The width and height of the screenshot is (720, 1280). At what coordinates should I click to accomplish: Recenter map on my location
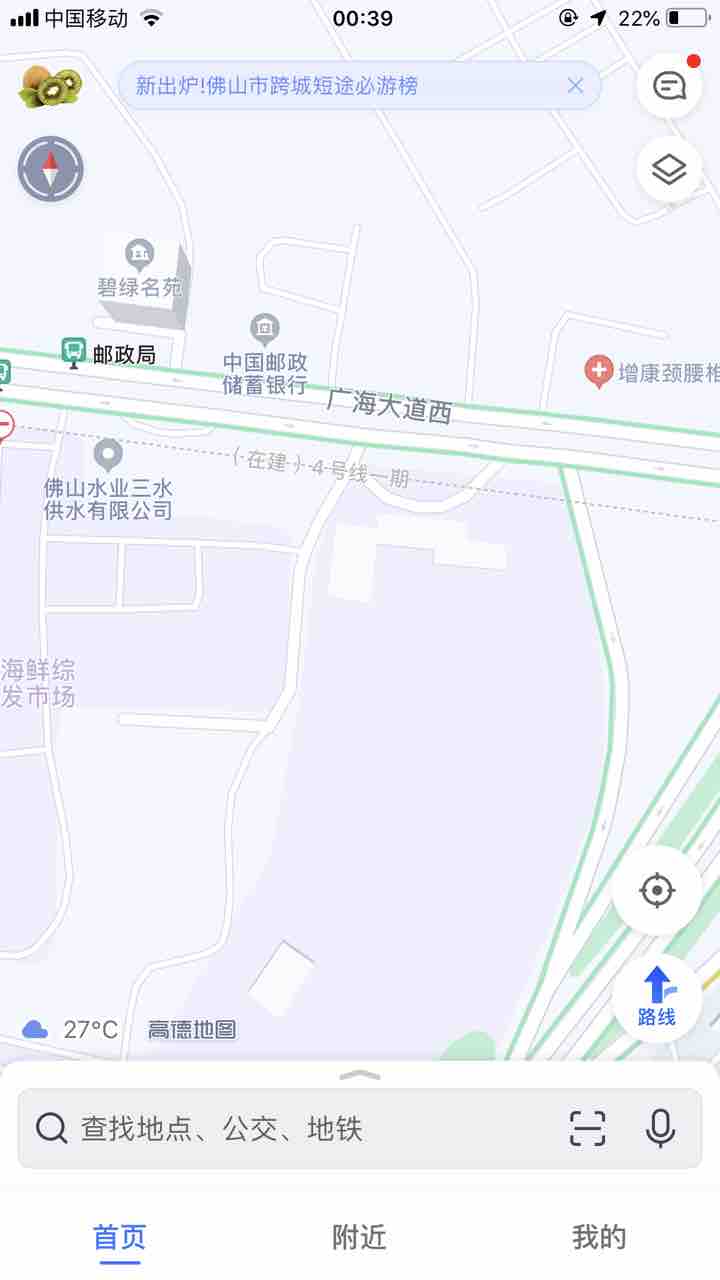point(657,890)
